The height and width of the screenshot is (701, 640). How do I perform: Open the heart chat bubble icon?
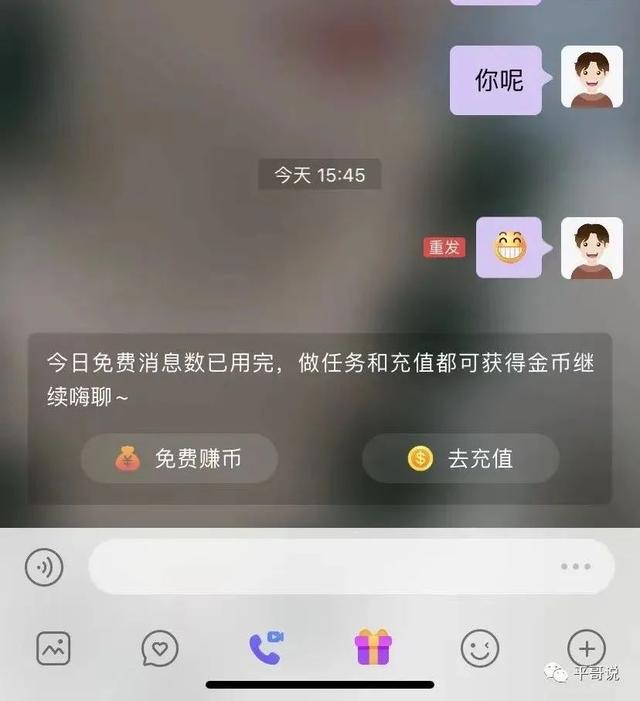pyautogui.click(x=160, y=648)
